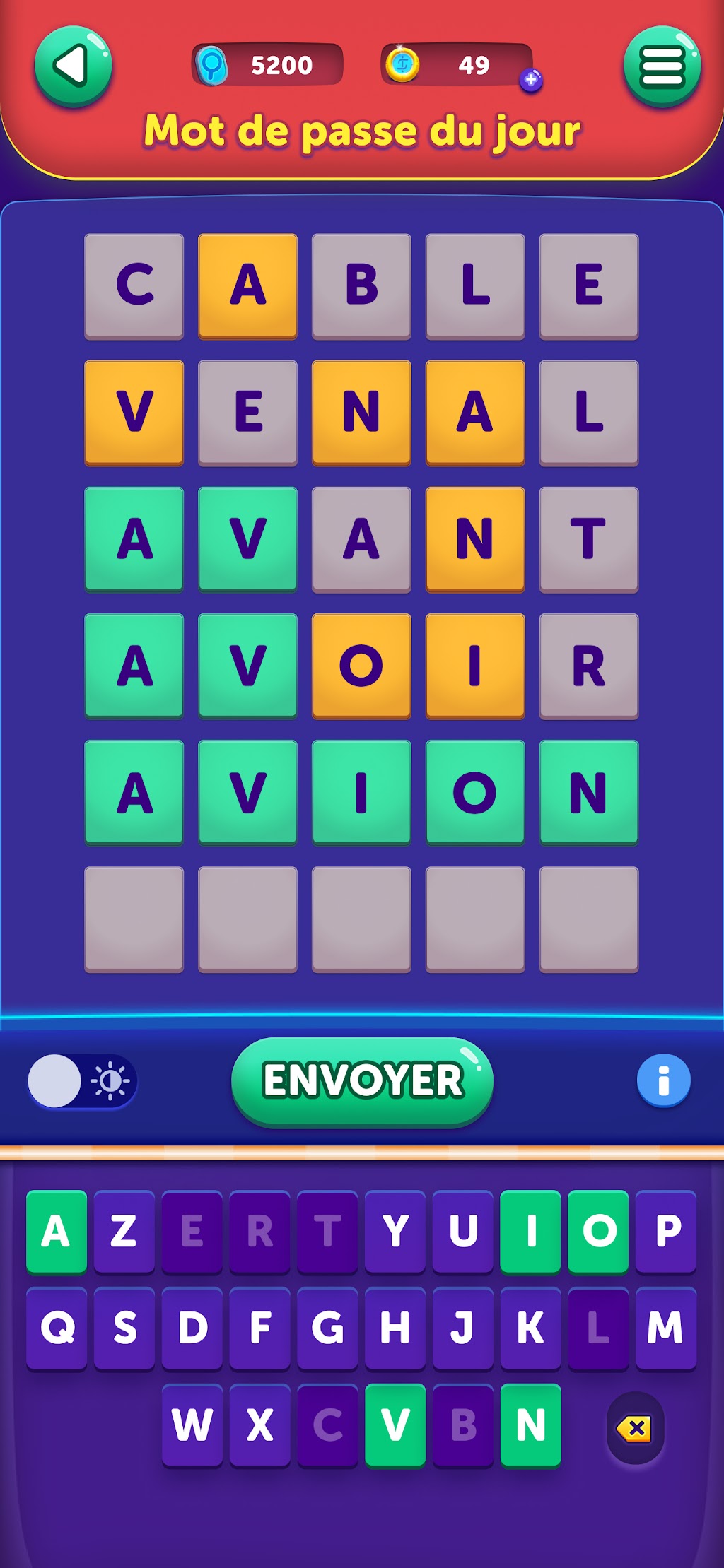Image resolution: width=724 pixels, height=1568 pixels.
Task: Go back with the green arrow button
Action: point(74,66)
